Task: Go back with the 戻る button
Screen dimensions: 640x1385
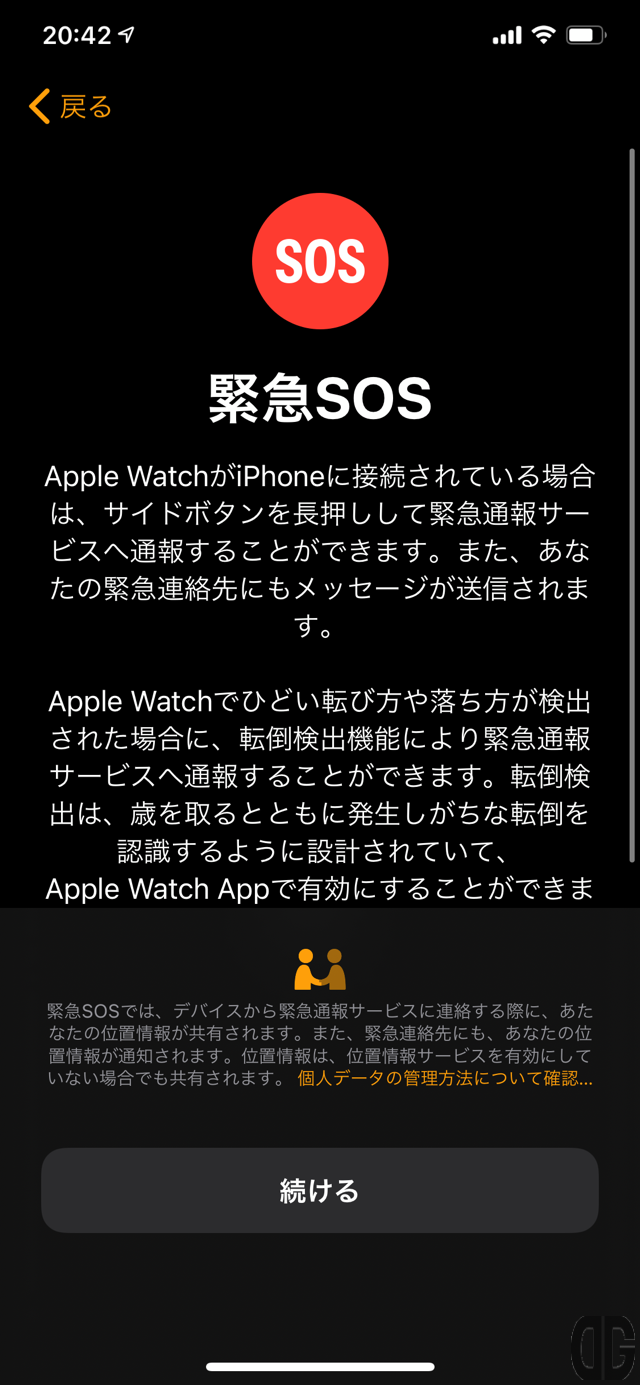Action: (71, 106)
